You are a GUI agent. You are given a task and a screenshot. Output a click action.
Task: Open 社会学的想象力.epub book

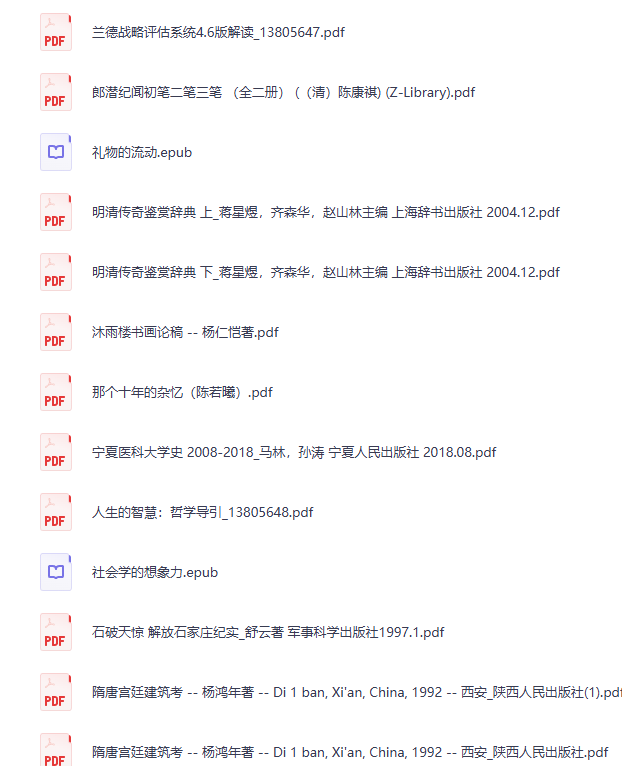click(155, 573)
